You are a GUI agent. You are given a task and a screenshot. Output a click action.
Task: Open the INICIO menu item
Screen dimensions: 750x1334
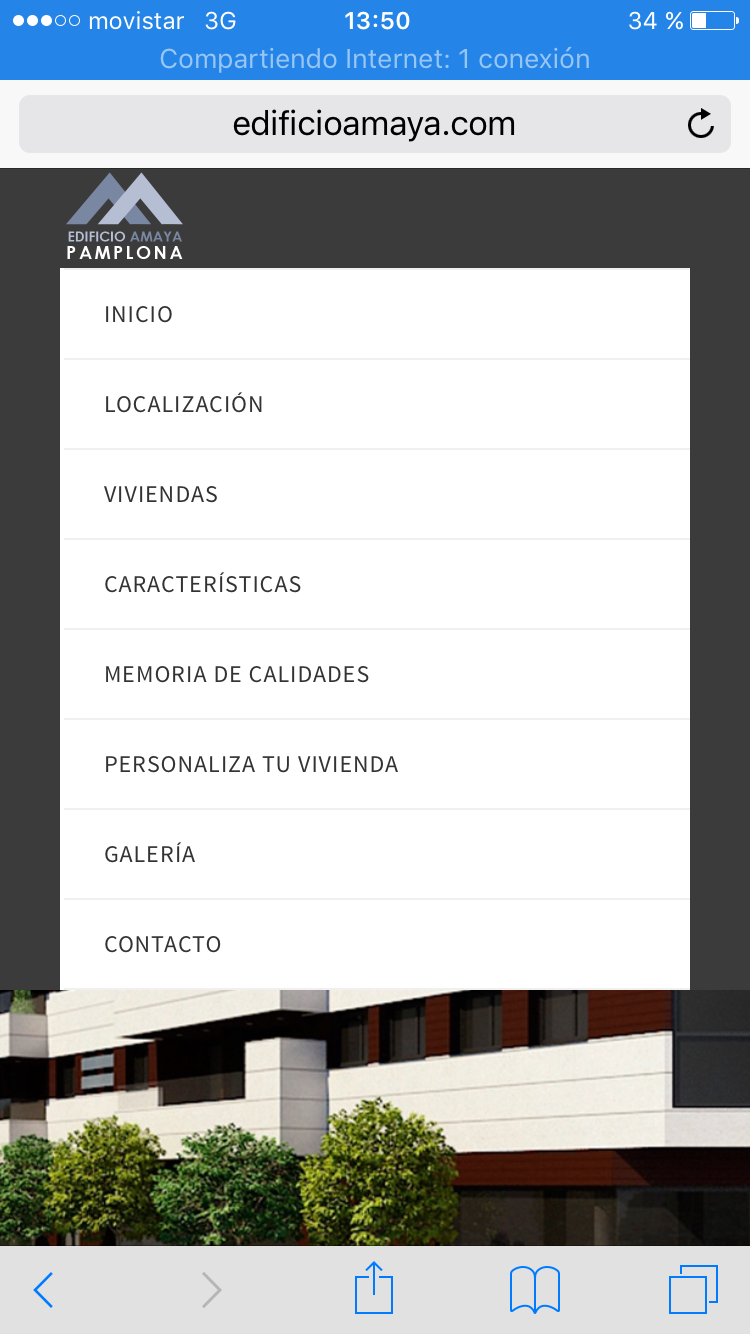[139, 314]
